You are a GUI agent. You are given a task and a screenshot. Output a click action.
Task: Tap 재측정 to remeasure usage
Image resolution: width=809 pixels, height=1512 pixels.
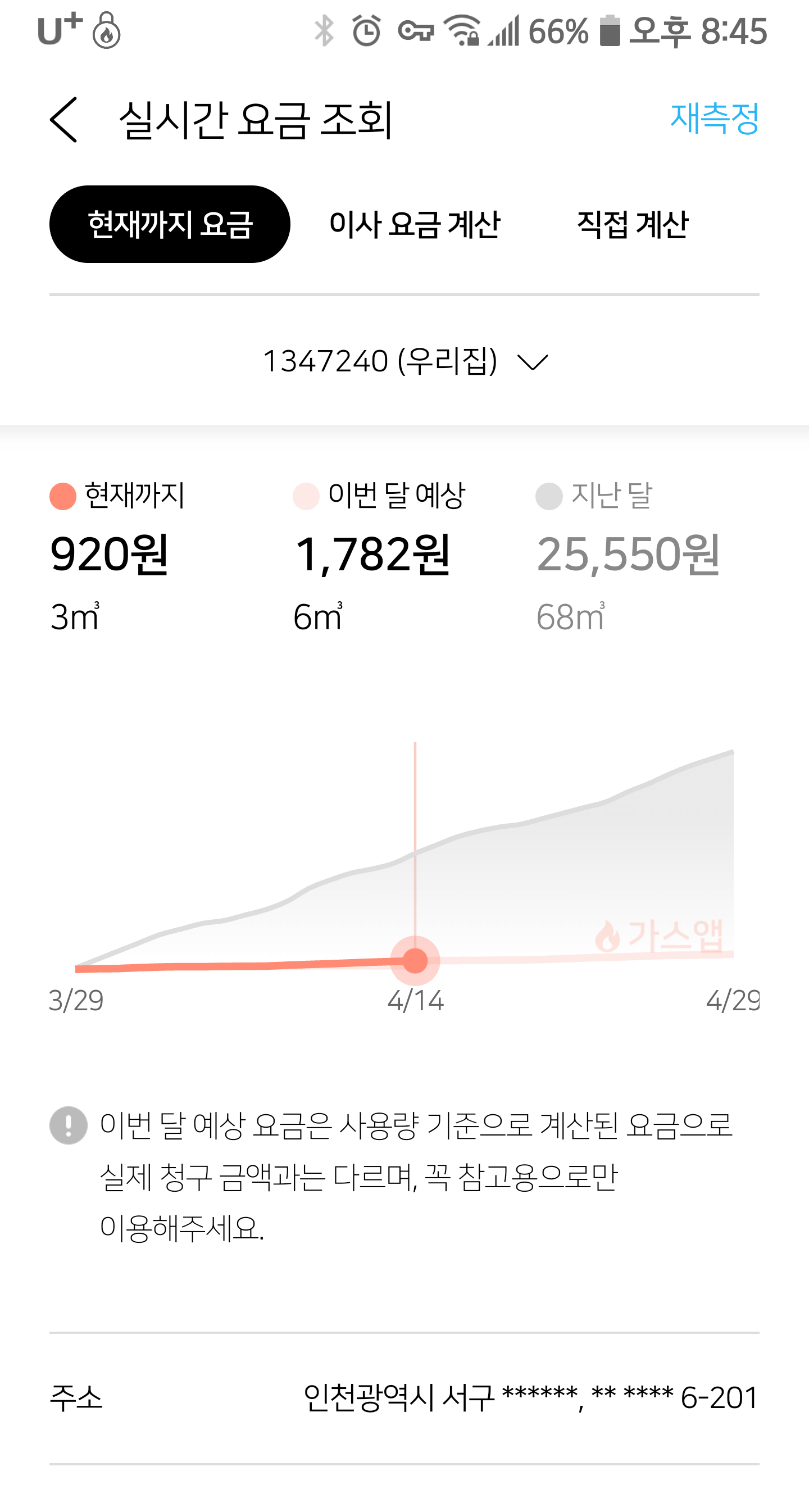[714, 119]
